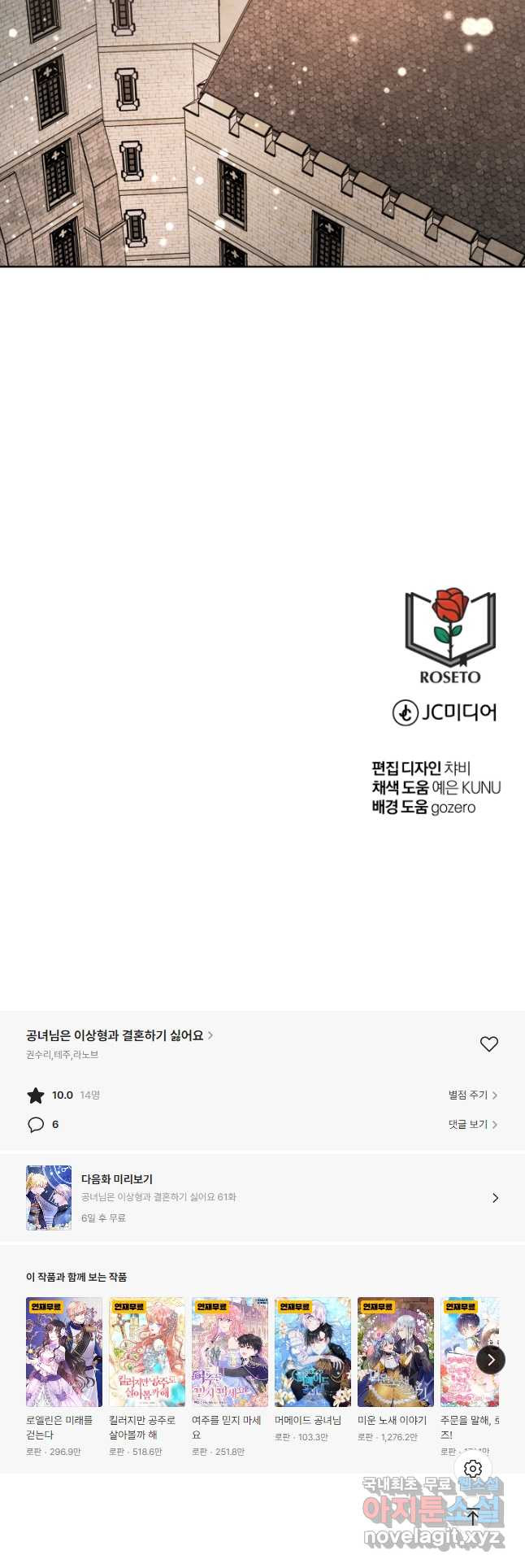
Task: Open 댓글 보기 to view comments
Action: (472, 1124)
